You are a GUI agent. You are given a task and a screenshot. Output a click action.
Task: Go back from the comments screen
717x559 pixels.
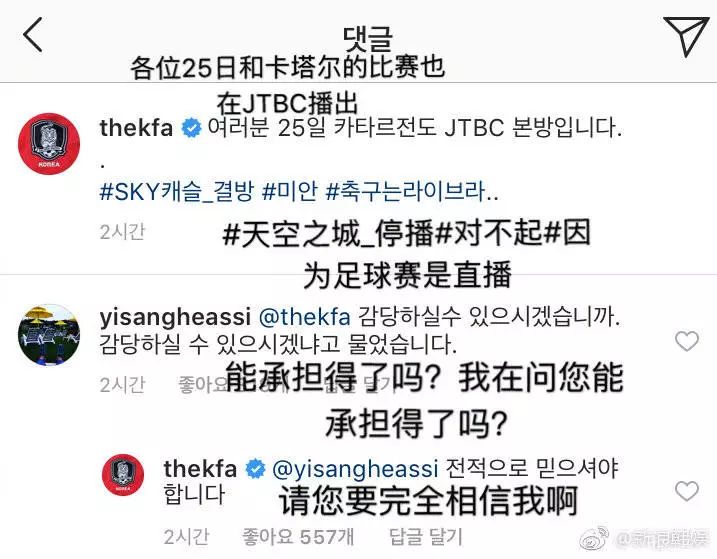[x=33, y=34]
